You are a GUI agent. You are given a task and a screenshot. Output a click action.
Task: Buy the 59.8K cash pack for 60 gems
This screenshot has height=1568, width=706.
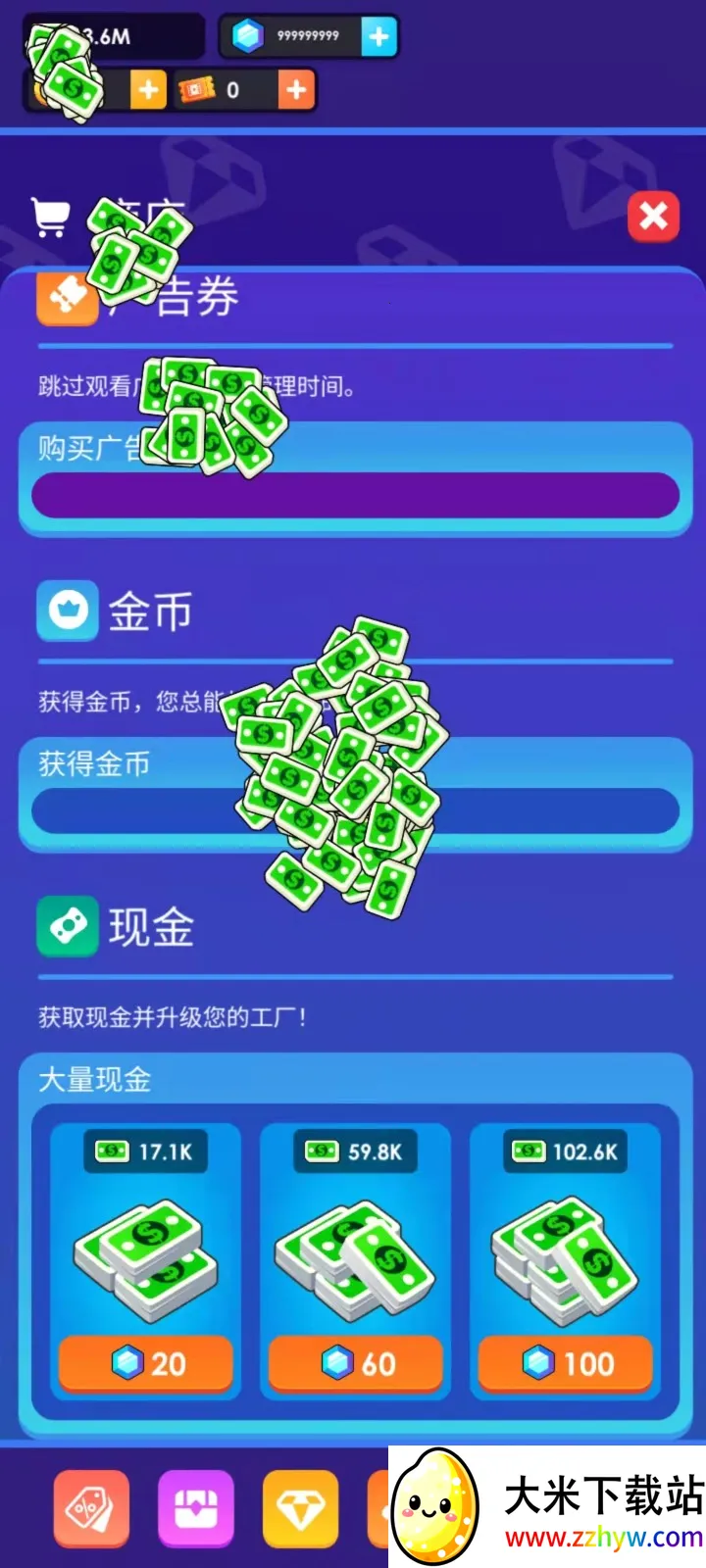point(355,1363)
